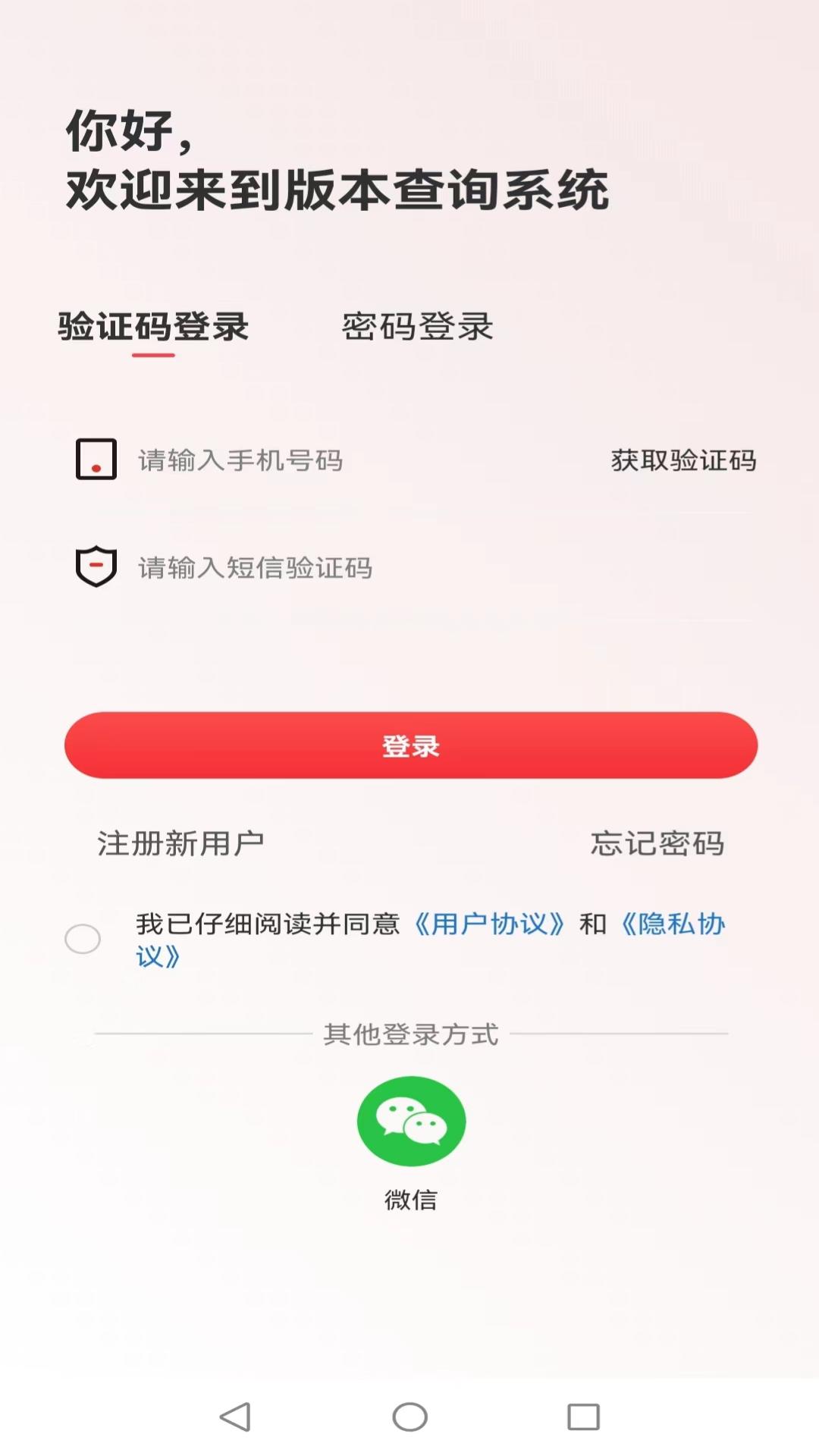Go back with the system back button

click(235, 1417)
